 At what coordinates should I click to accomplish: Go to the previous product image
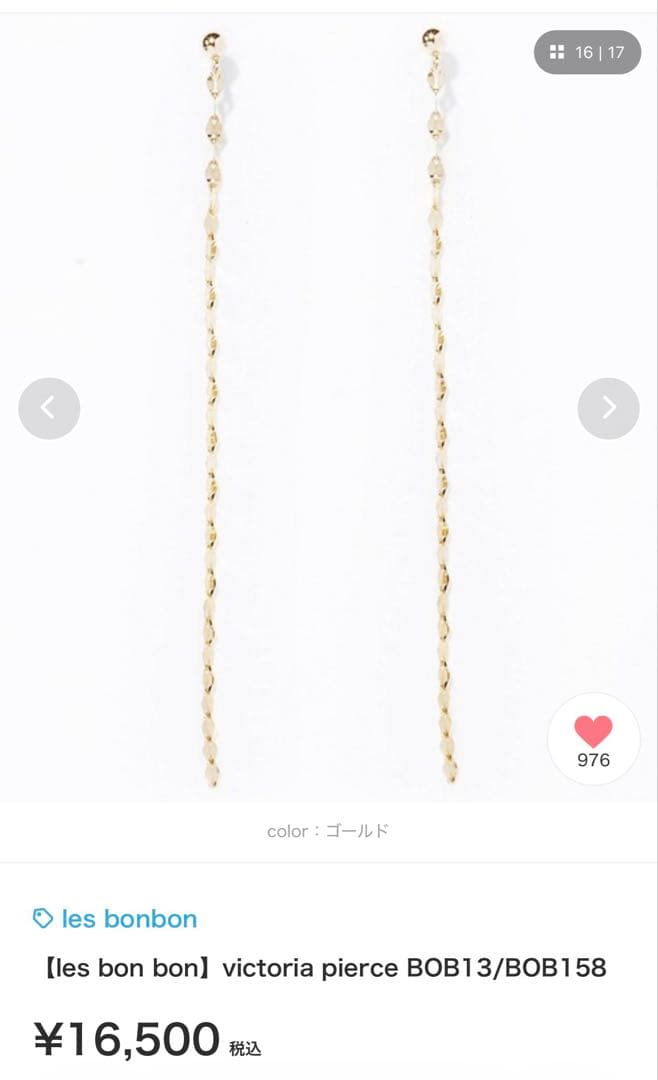[x=49, y=408]
